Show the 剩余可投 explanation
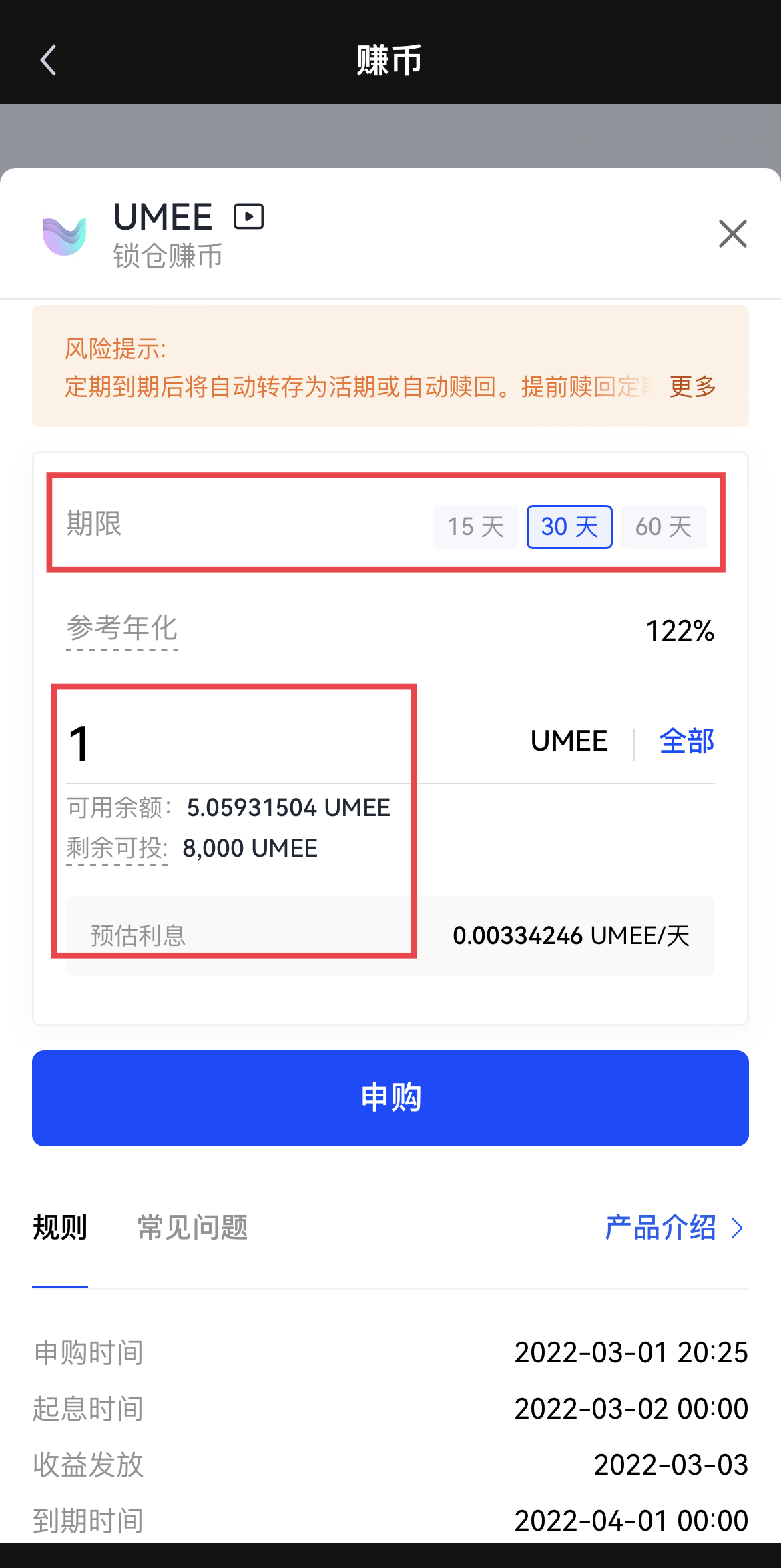Image resolution: width=781 pixels, height=1568 pixels. pyautogui.click(x=117, y=848)
